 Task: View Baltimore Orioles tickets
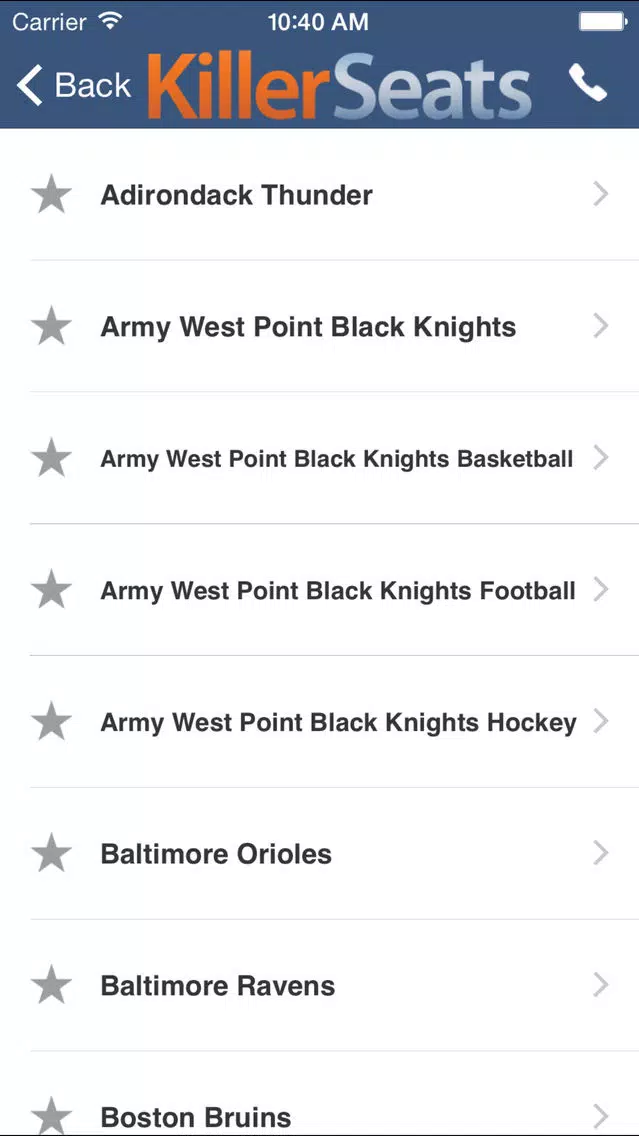coord(320,853)
